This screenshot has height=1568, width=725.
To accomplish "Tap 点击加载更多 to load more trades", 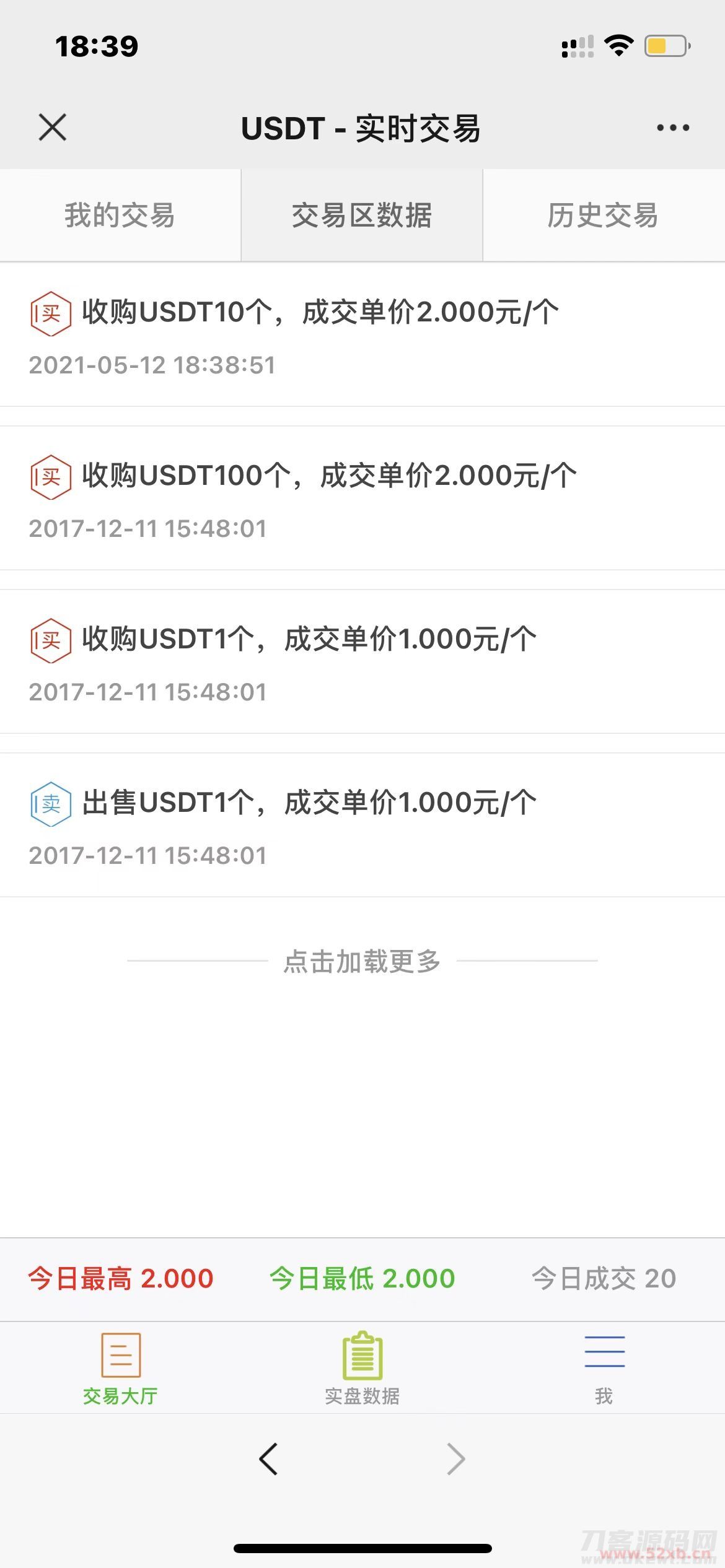I will point(362,961).
